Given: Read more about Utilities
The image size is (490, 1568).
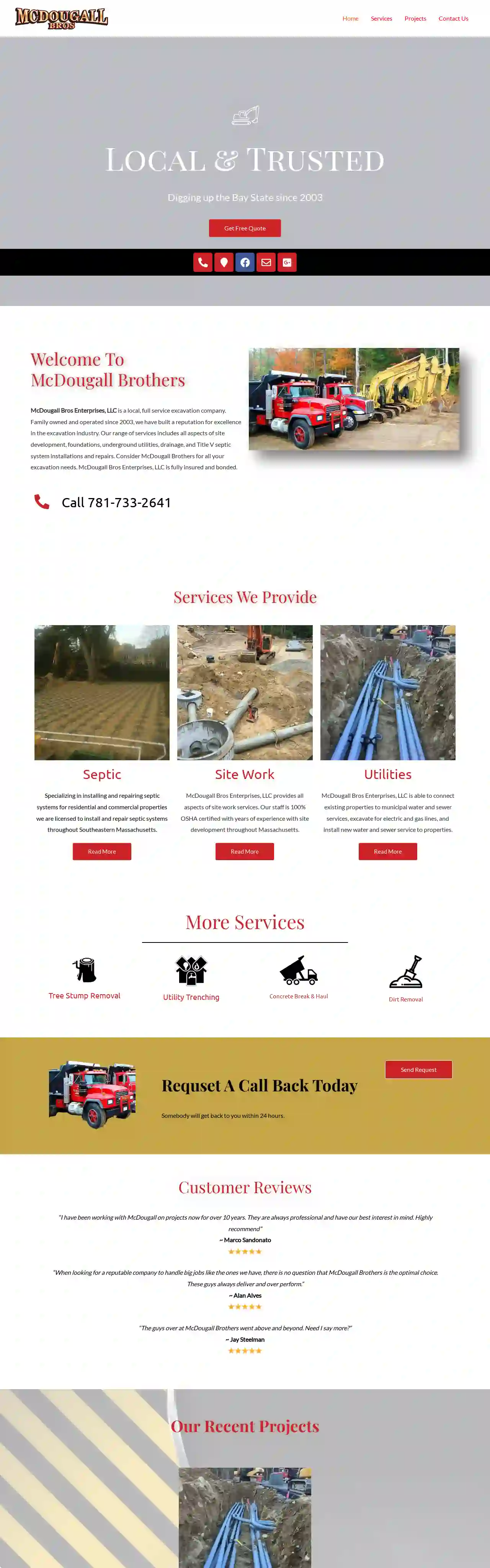Looking at the screenshot, I should [388, 851].
